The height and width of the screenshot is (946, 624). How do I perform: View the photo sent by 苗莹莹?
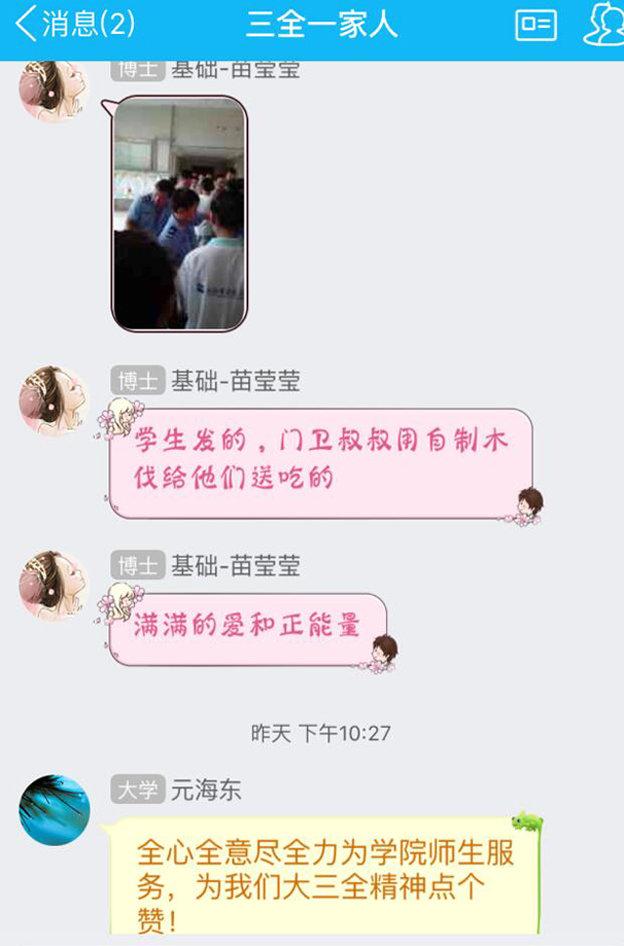[179, 214]
